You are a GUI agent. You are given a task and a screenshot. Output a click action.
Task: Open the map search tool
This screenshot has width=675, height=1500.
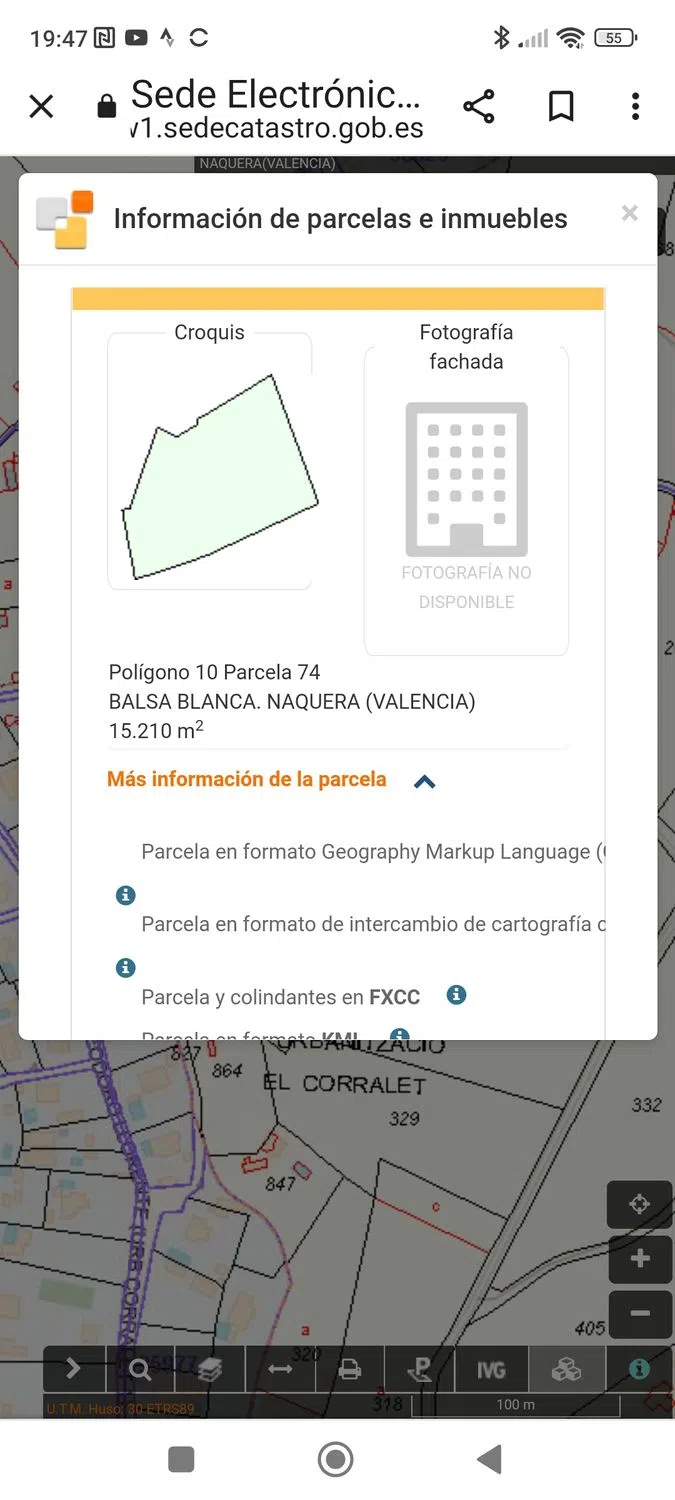pos(140,1369)
